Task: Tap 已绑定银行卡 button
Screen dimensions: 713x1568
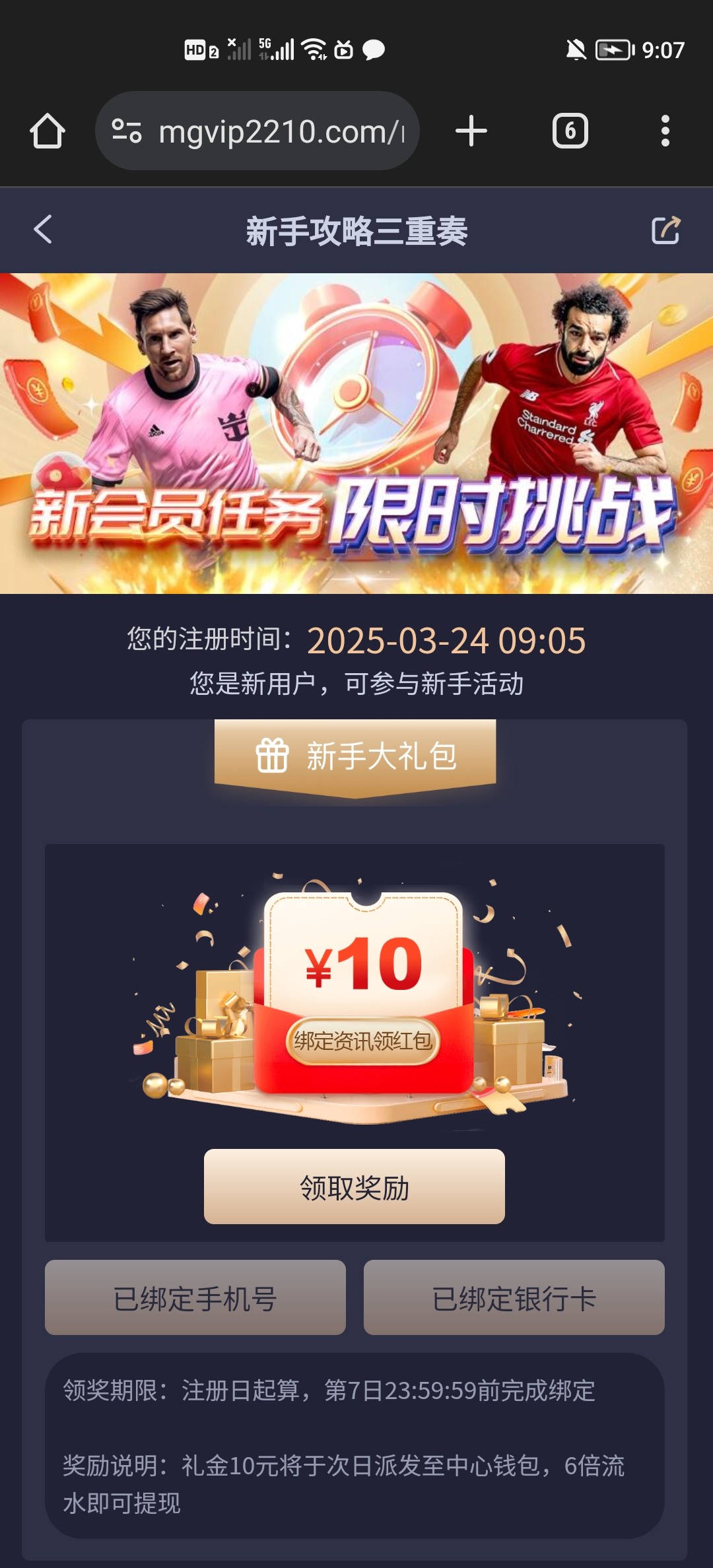Action: pos(514,1297)
